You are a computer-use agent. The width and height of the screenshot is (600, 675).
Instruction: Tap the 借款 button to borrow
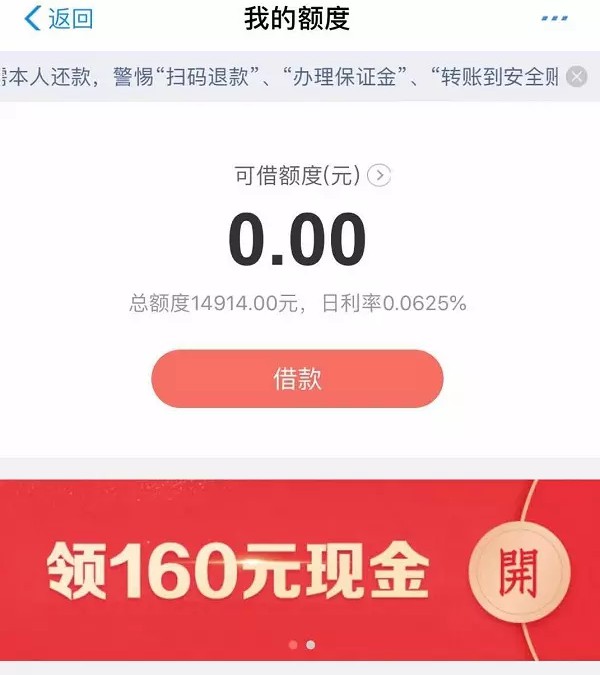[x=297, y=379]
